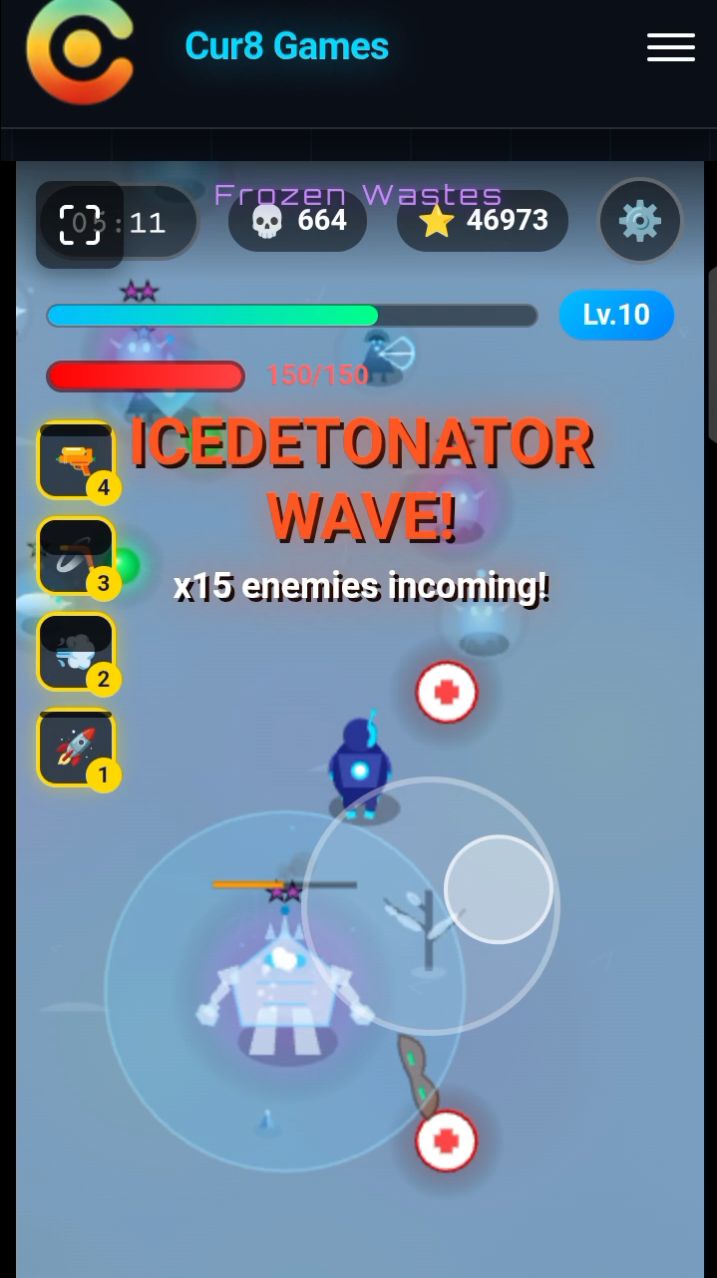Tap the virtual joystick knob

[498, 889]
